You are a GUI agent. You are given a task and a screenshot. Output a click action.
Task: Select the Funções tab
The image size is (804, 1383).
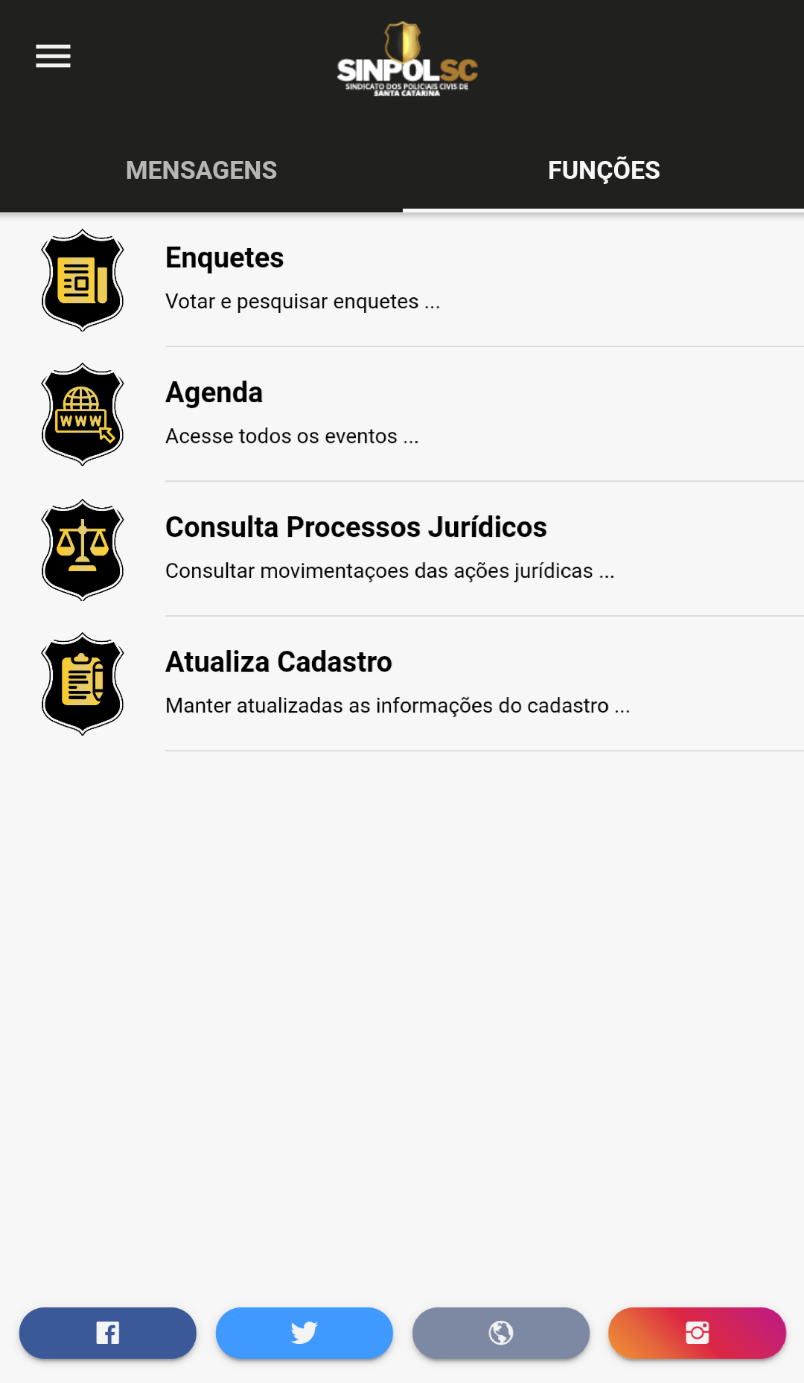pyautogui.click(x=604, y=170)
